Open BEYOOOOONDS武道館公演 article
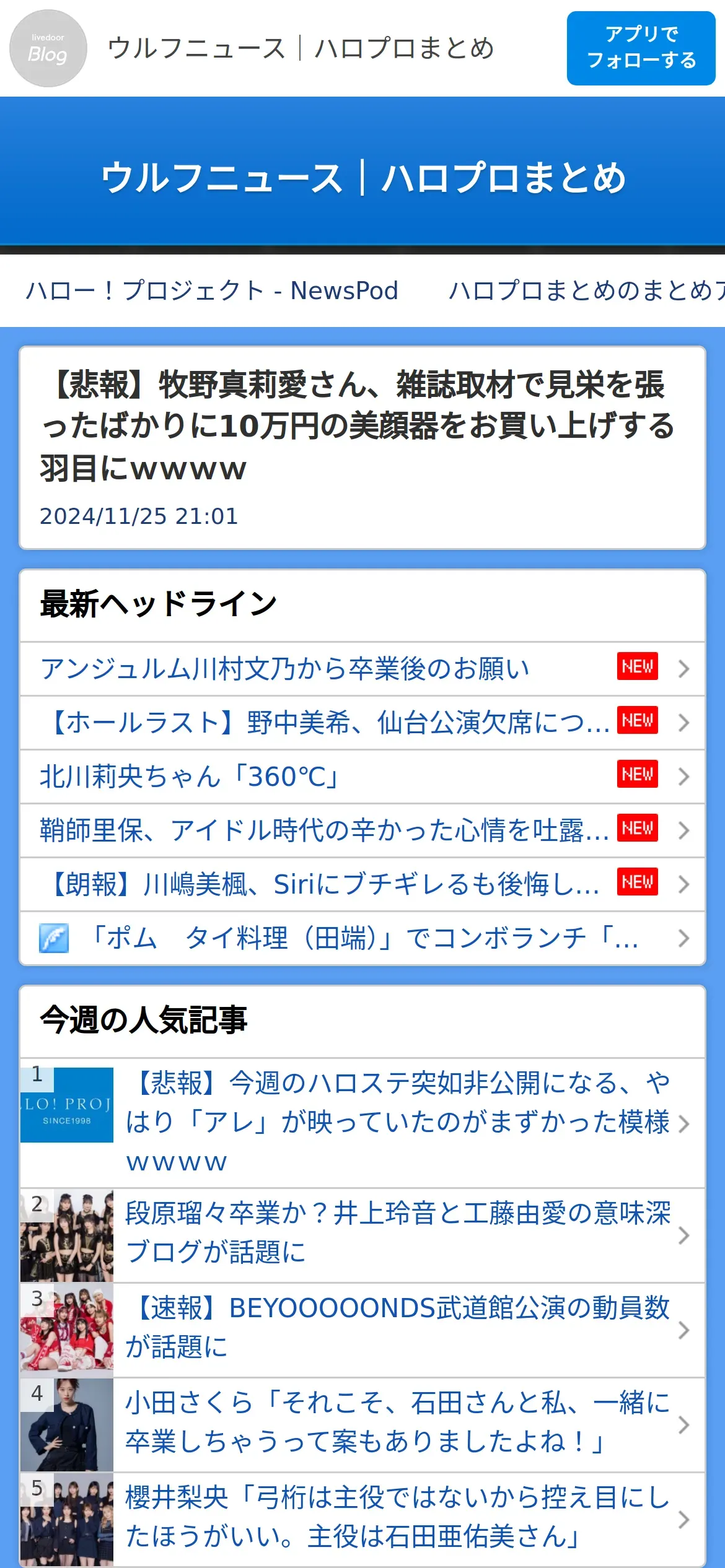The height and width of the screenshot is (1568, 725). coord(362,1330)
